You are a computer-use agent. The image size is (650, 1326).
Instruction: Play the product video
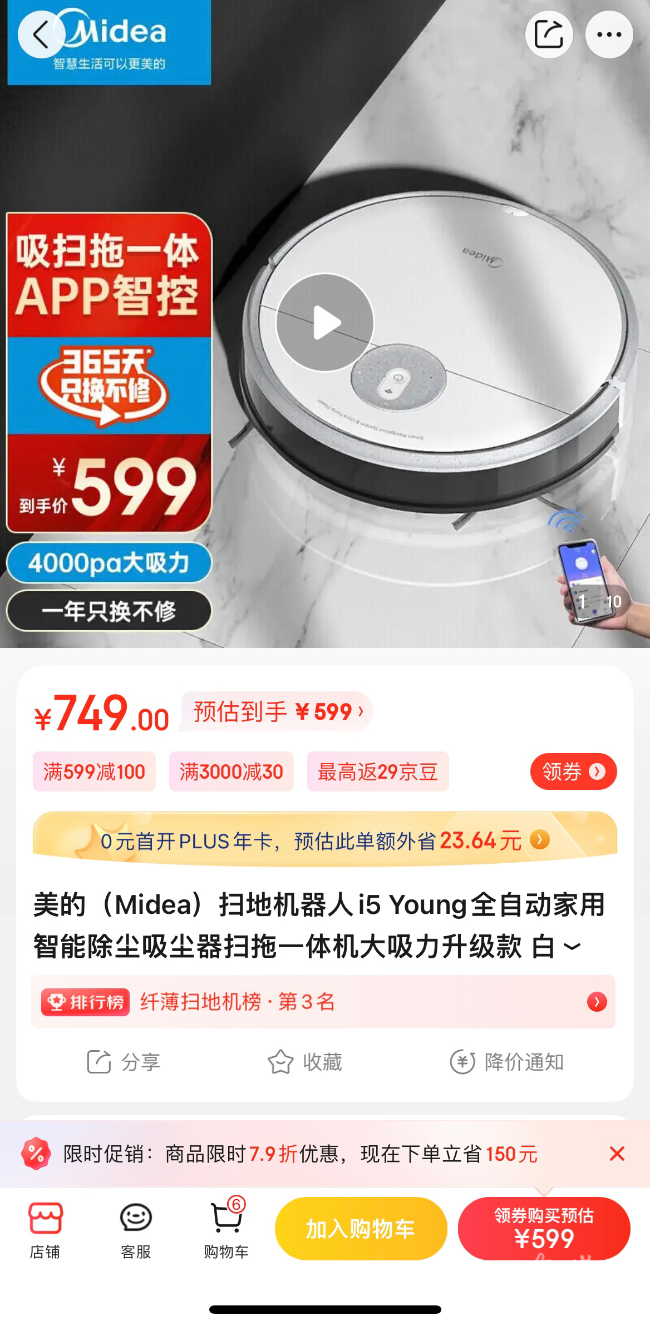(x=324, y=323)
